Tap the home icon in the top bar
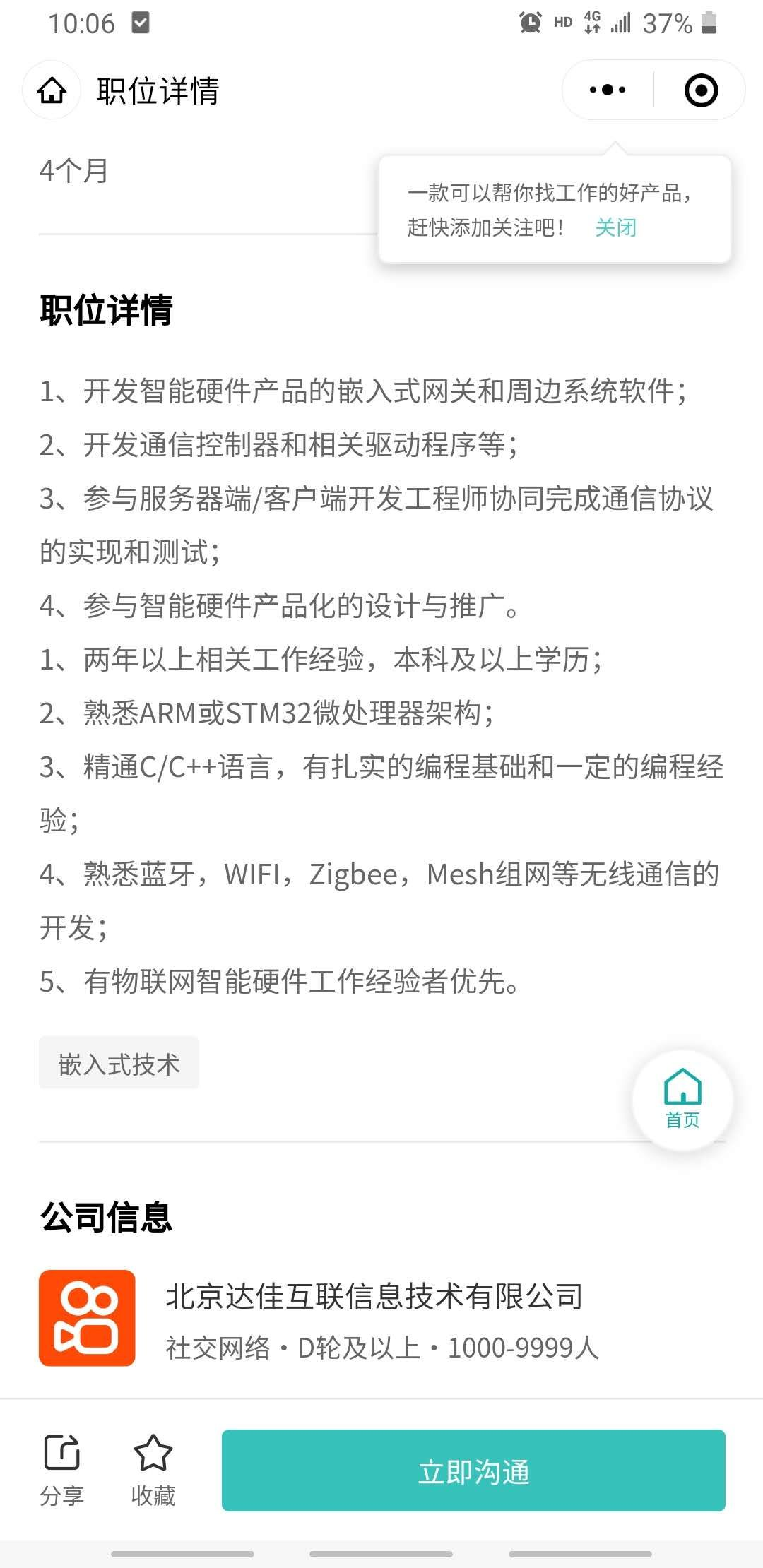 (52, 90)
